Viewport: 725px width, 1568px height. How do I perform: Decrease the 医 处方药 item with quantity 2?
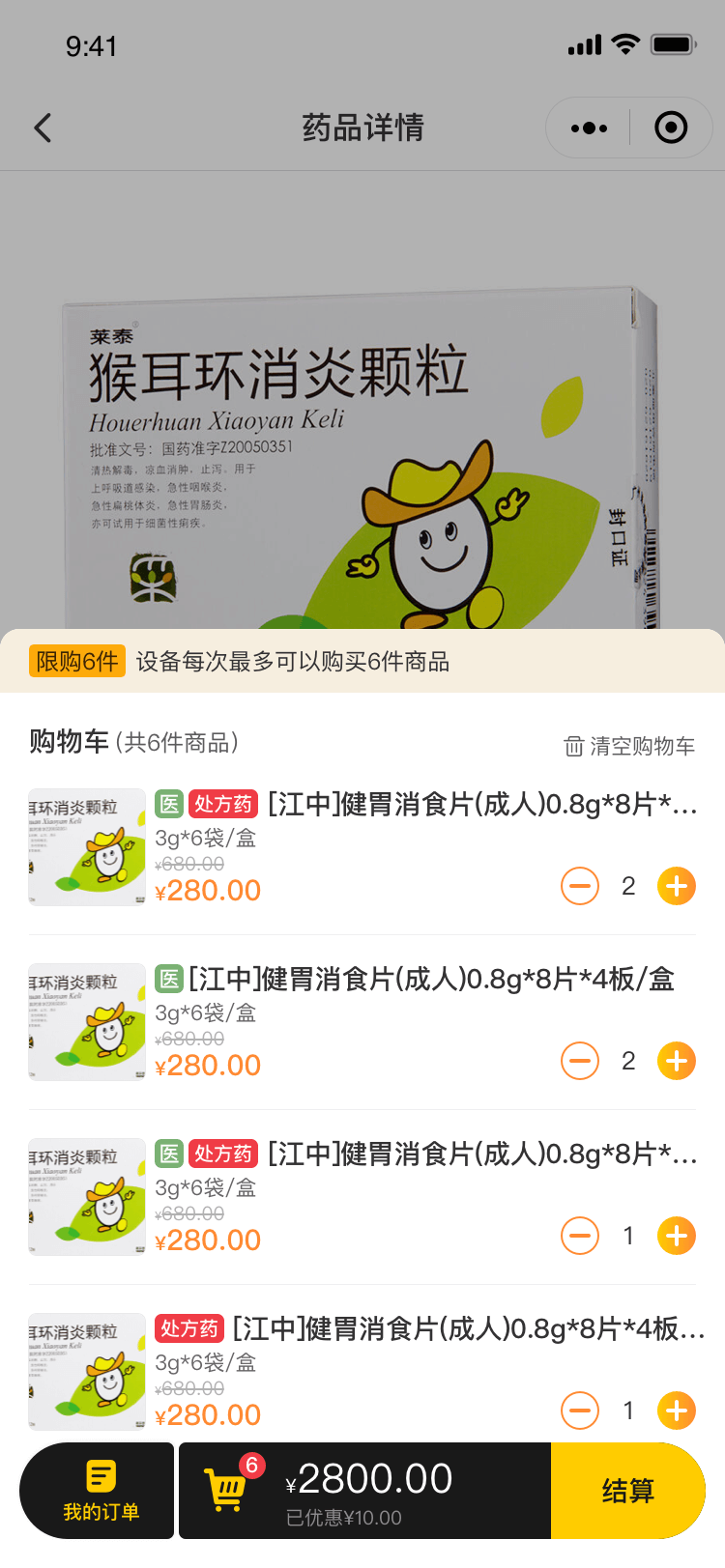coord(580,886)
